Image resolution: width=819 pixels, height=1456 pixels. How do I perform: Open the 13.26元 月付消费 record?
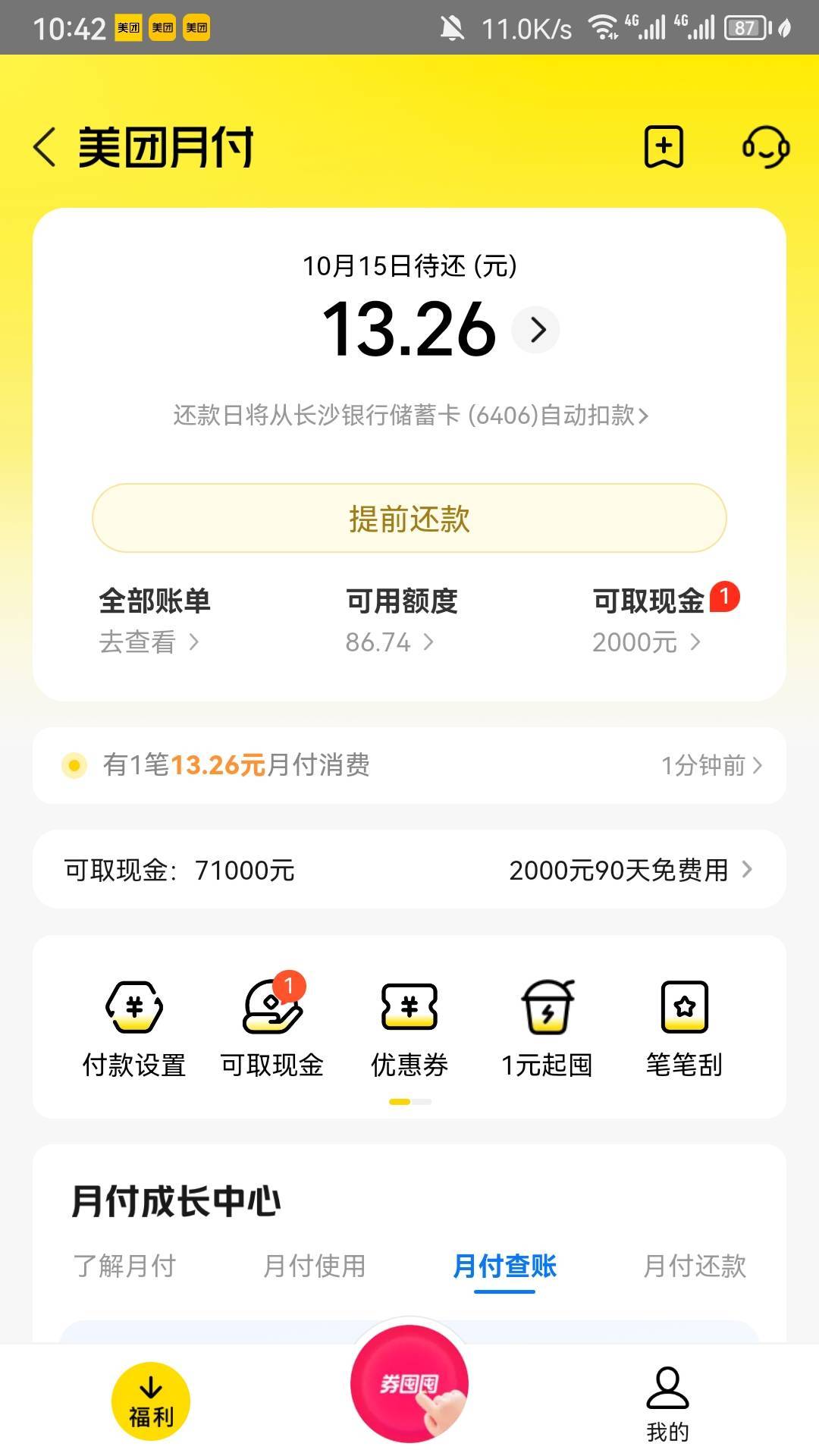[409, 766]
